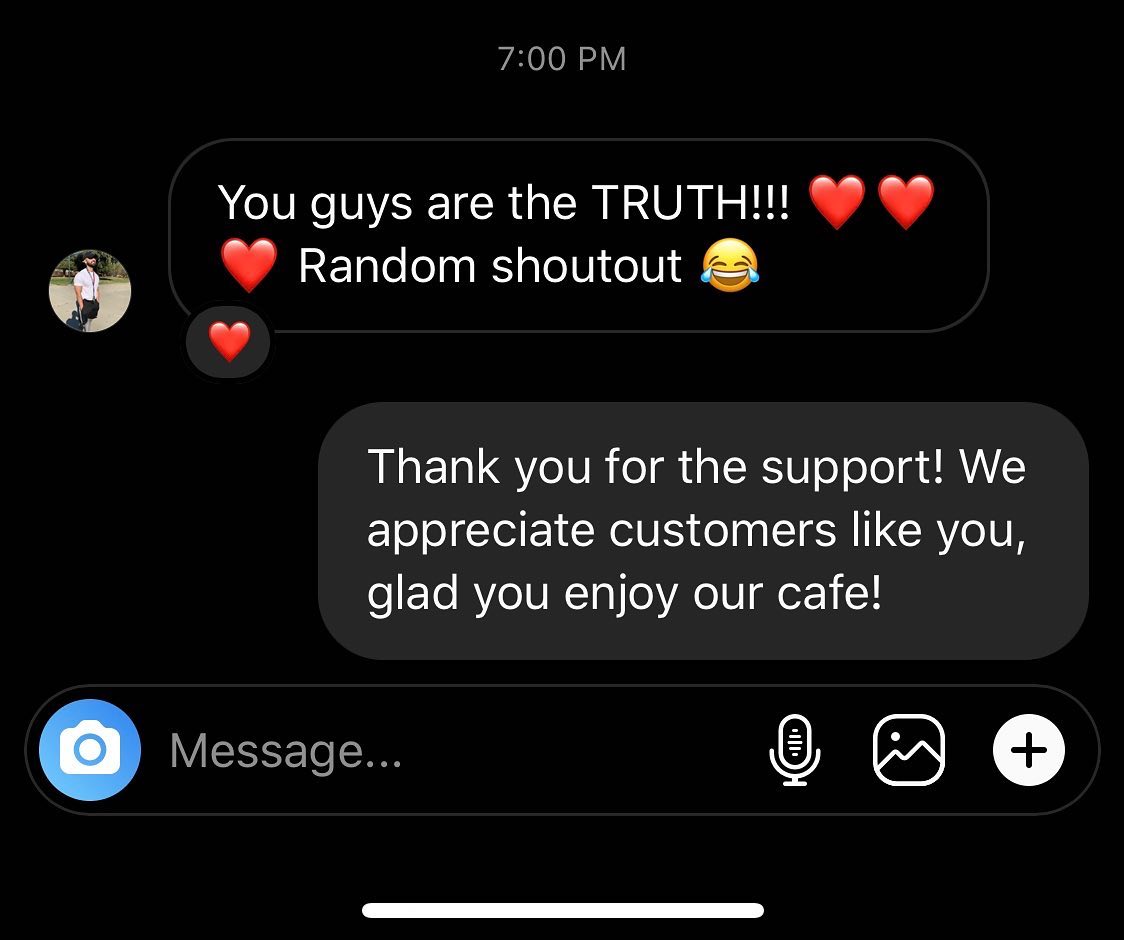Viewport: 1124px width, 940px height.
Task: View the heart reaction on the message
Action: 229,344
